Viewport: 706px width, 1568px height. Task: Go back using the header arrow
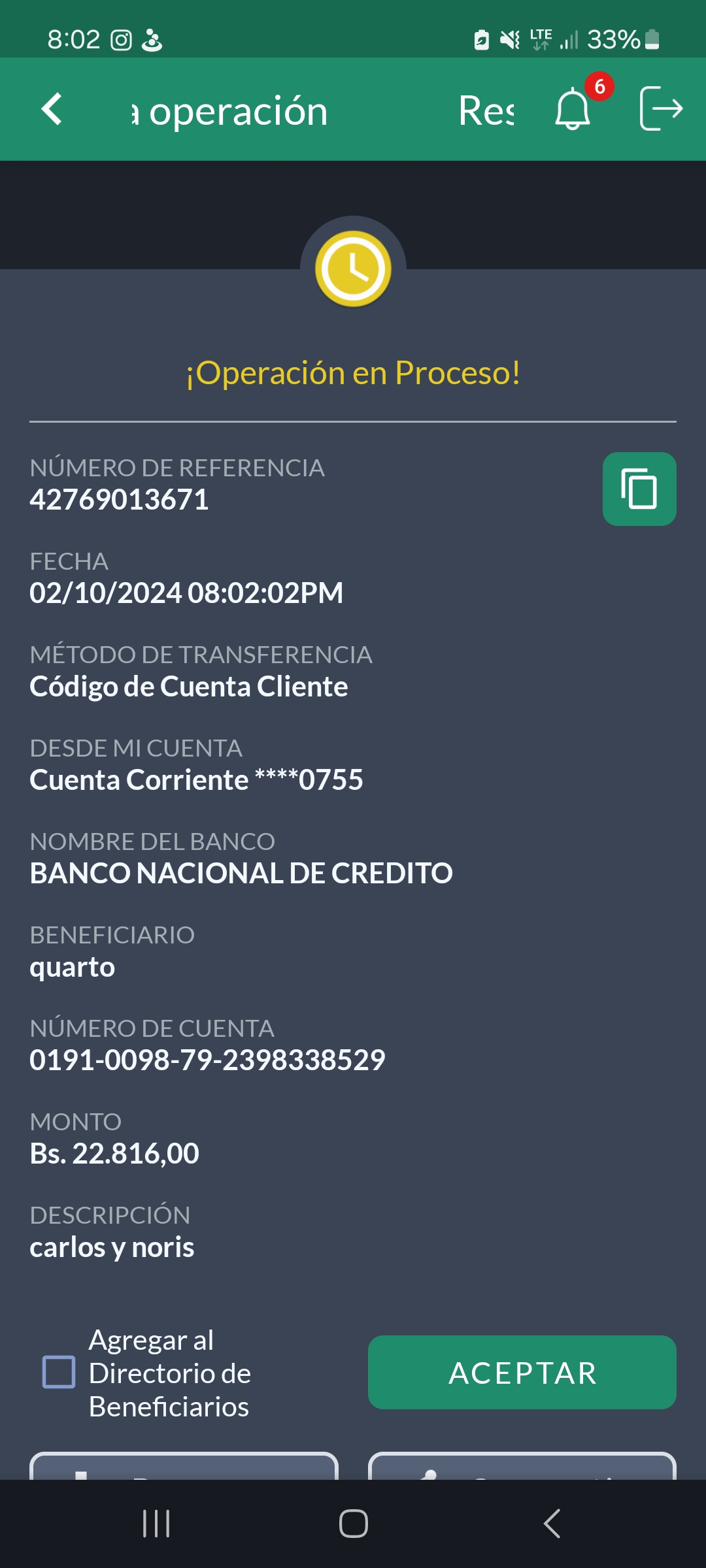click(52, 109)
